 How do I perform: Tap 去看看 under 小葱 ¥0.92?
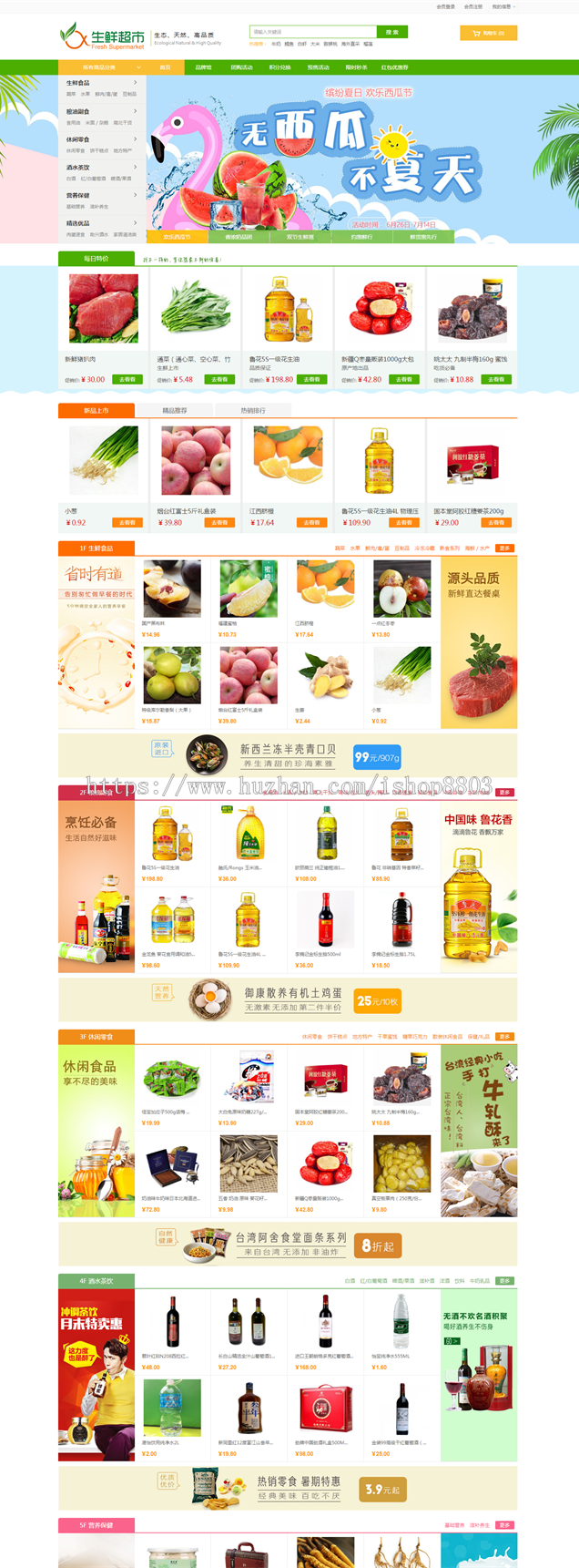click(127, 522)
